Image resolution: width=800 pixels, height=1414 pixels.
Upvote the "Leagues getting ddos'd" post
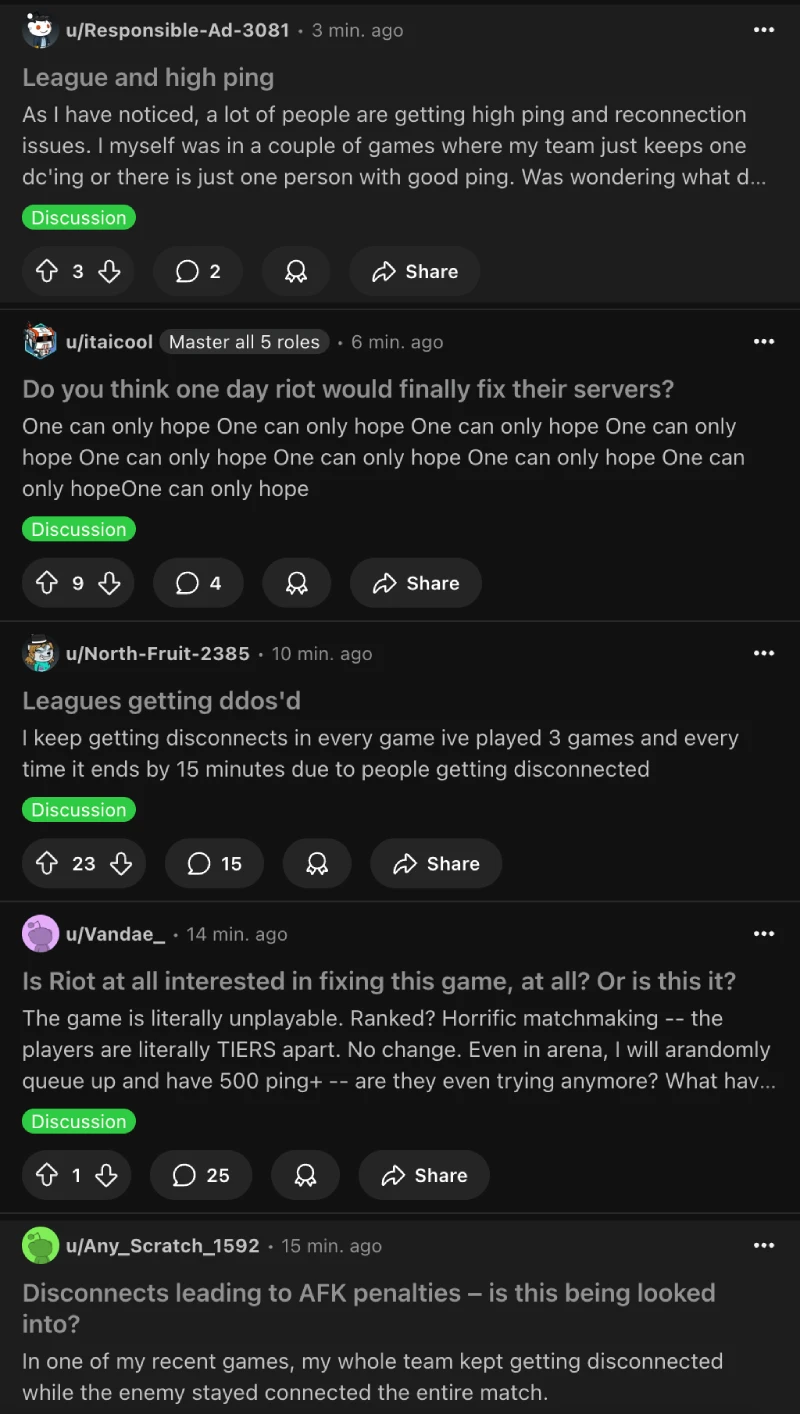click(x=47, y=863)
